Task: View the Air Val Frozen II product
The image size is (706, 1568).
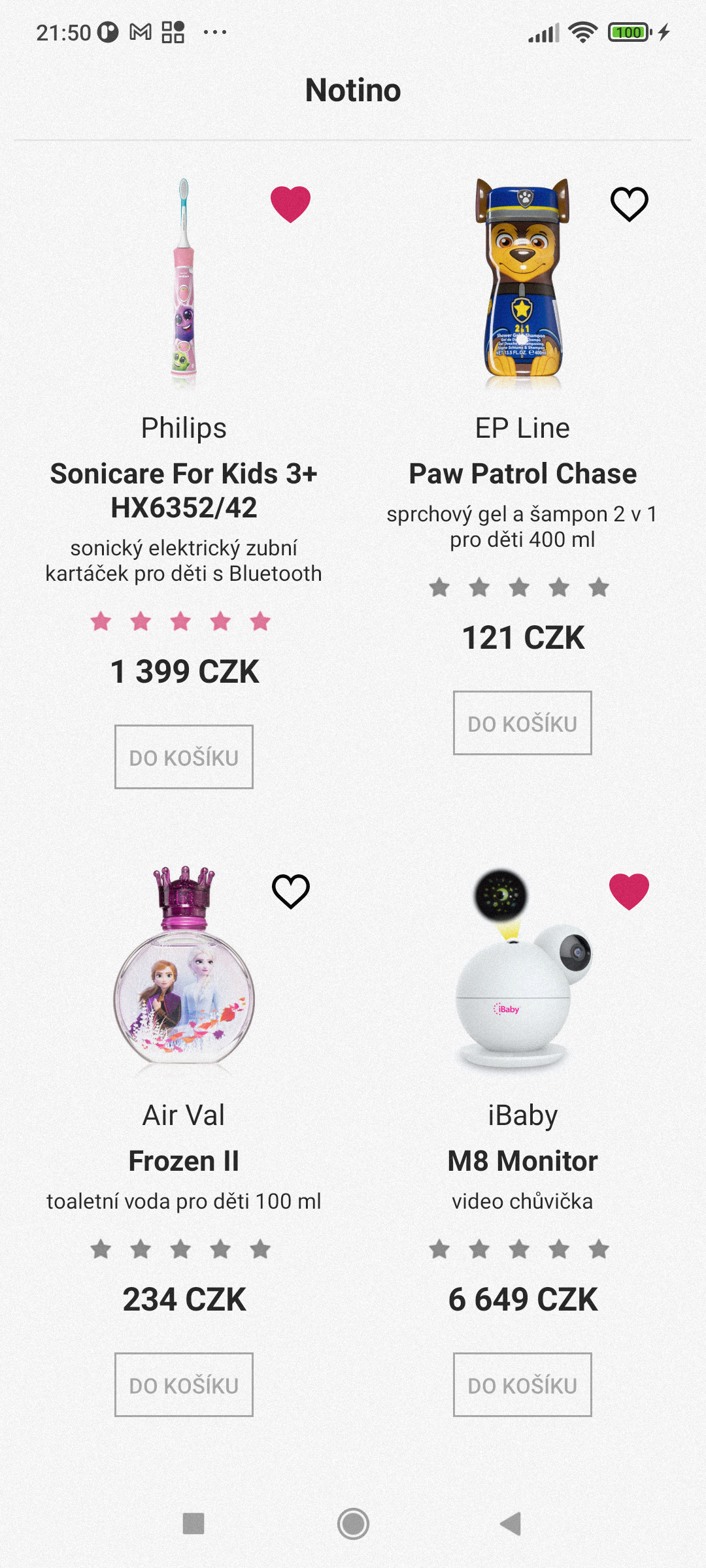Action: (x=184, y=970)
